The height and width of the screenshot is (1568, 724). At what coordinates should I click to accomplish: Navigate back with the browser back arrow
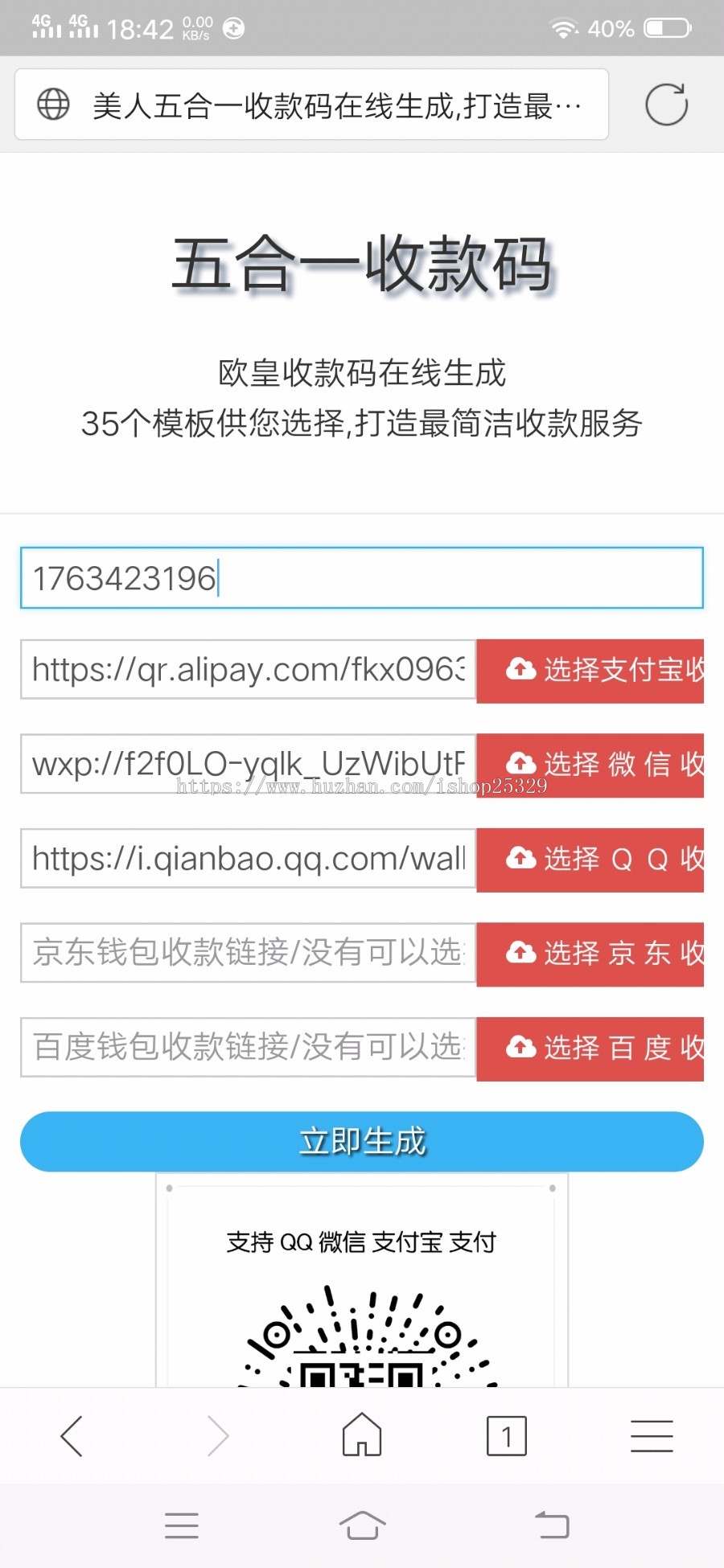[72, 1435]
